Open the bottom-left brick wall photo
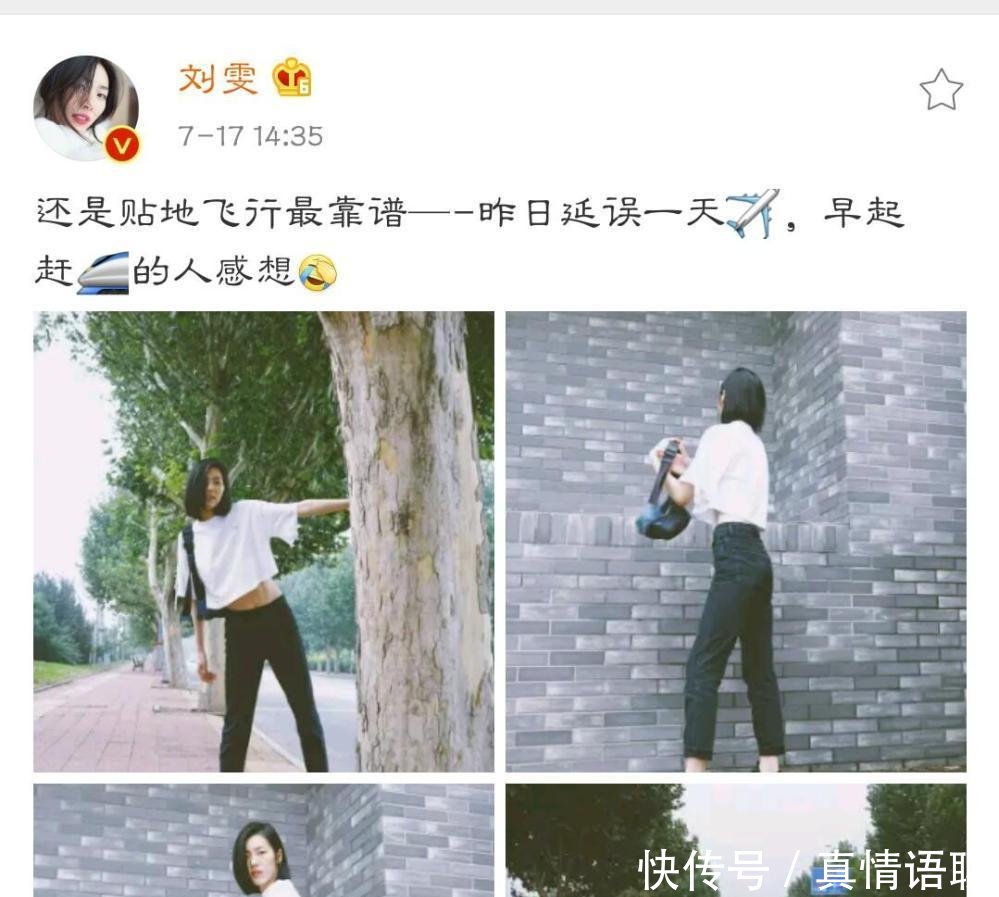The height and width of the screenshot is (897, 999). (263, 838)
